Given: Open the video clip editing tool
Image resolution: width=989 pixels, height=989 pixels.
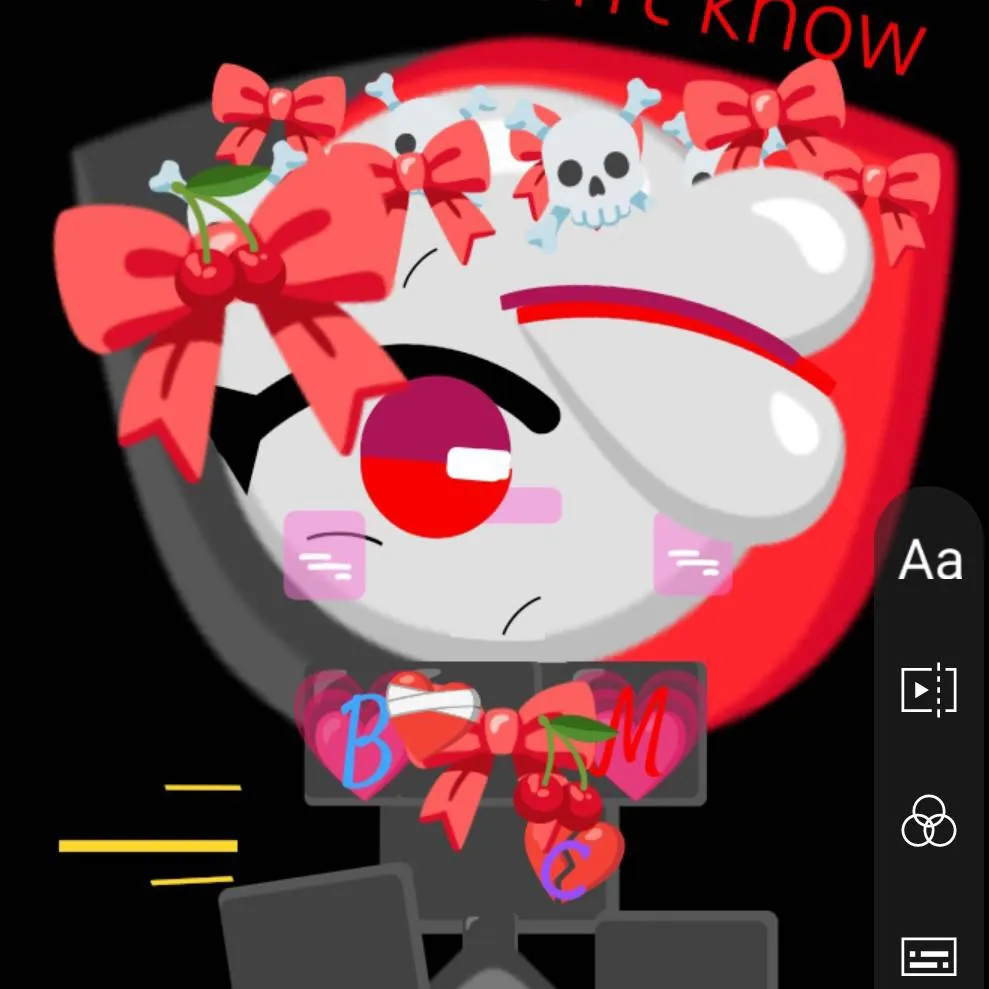Looking at the screenshot, I should (x=929, y=691).
